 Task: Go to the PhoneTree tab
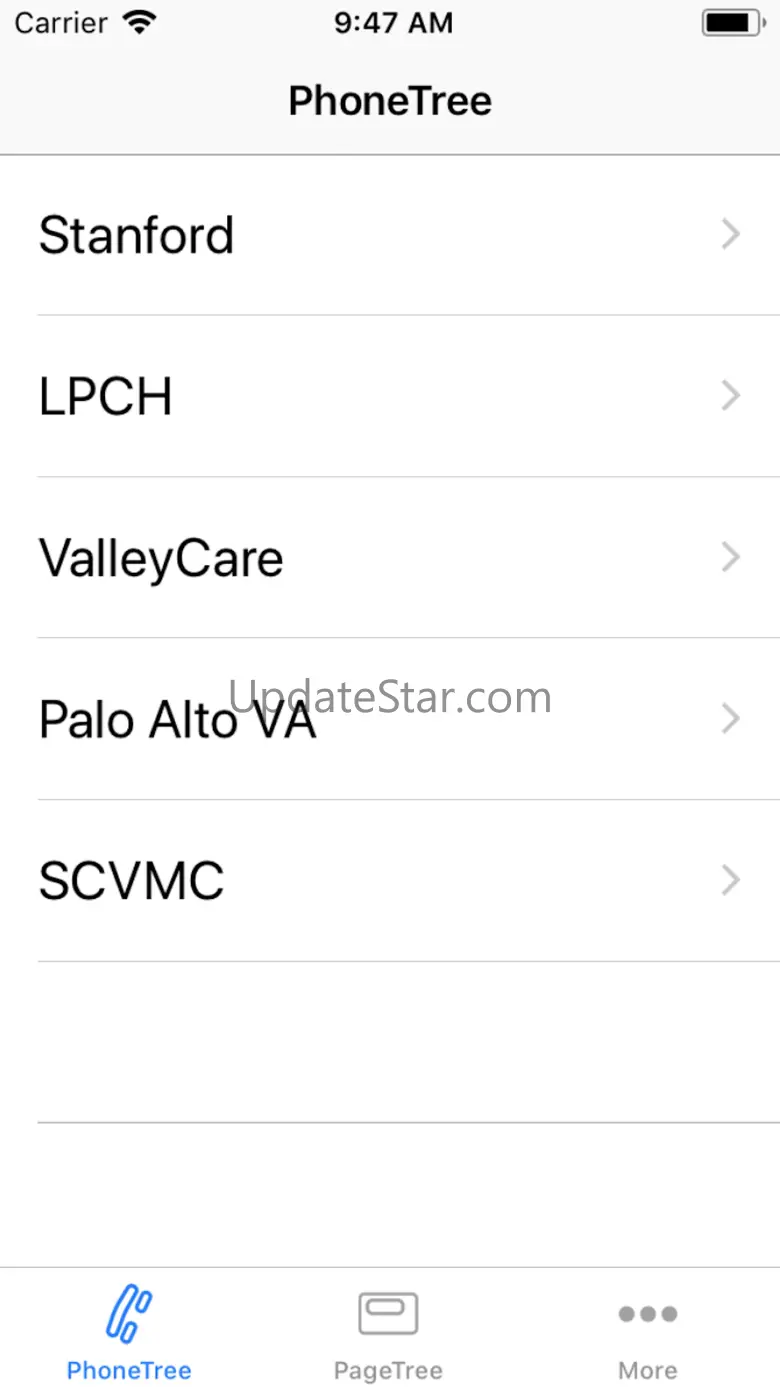pyautogui.click(x=129, y=1331)
